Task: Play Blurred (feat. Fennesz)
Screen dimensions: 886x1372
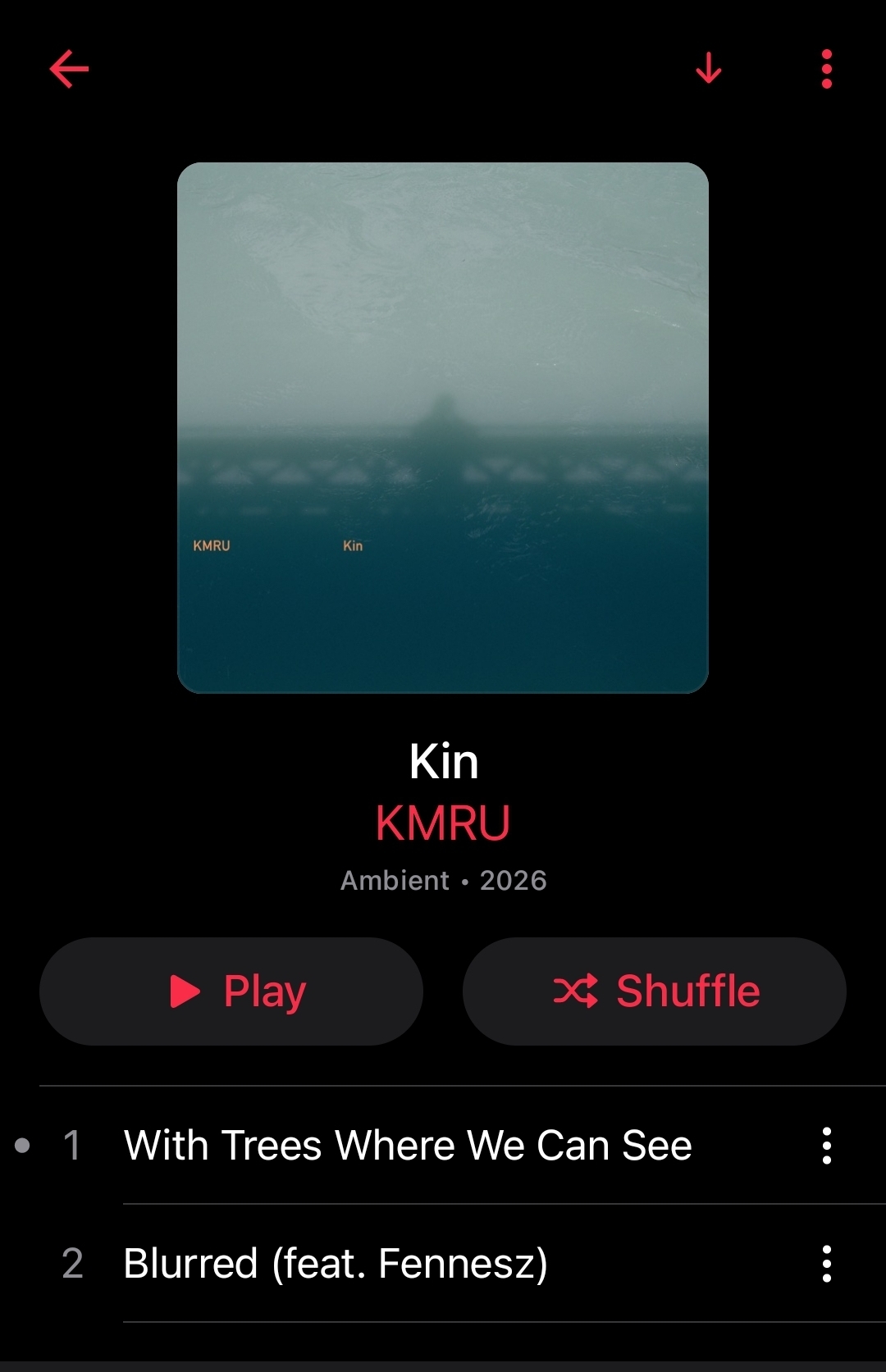Action: pos(336,1263)
